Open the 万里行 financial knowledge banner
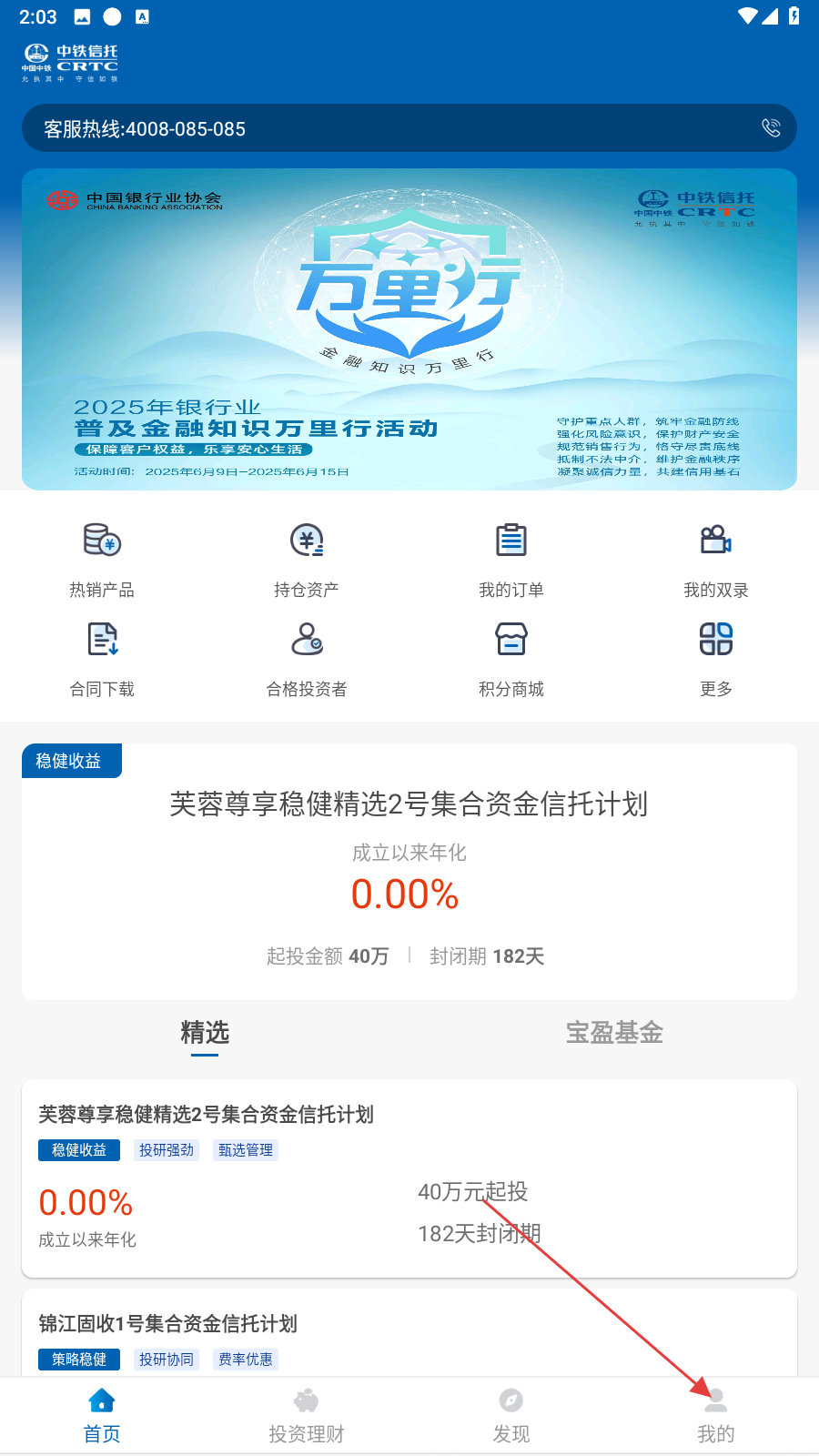The height and width of the screenshot is (1456, 819). coord(409,329)
